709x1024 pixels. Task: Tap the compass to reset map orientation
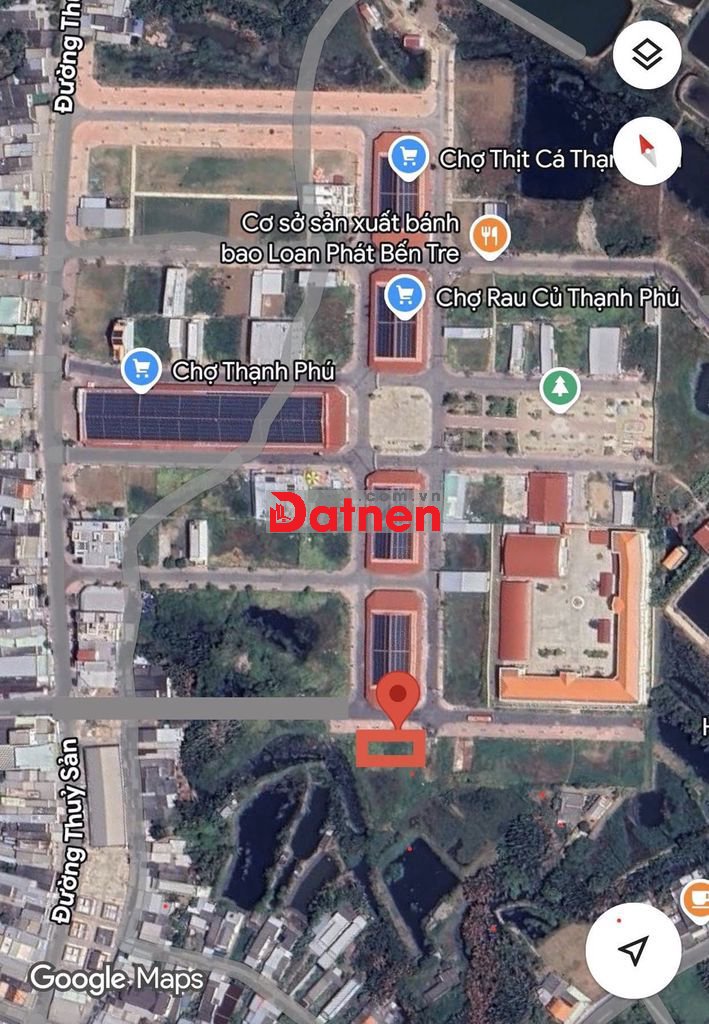pos(647,151)
